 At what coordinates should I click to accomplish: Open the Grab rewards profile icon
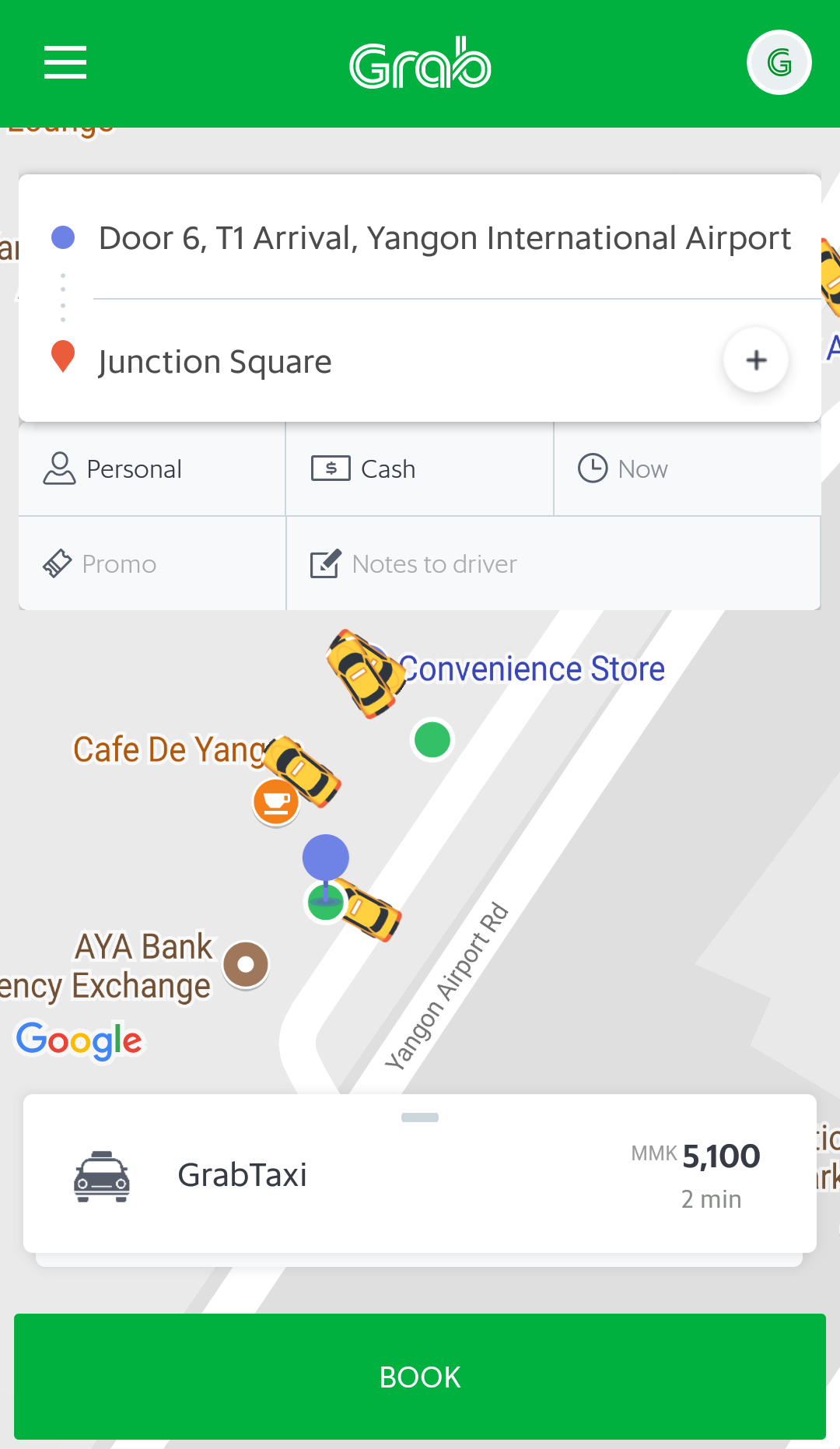[779, 62]
